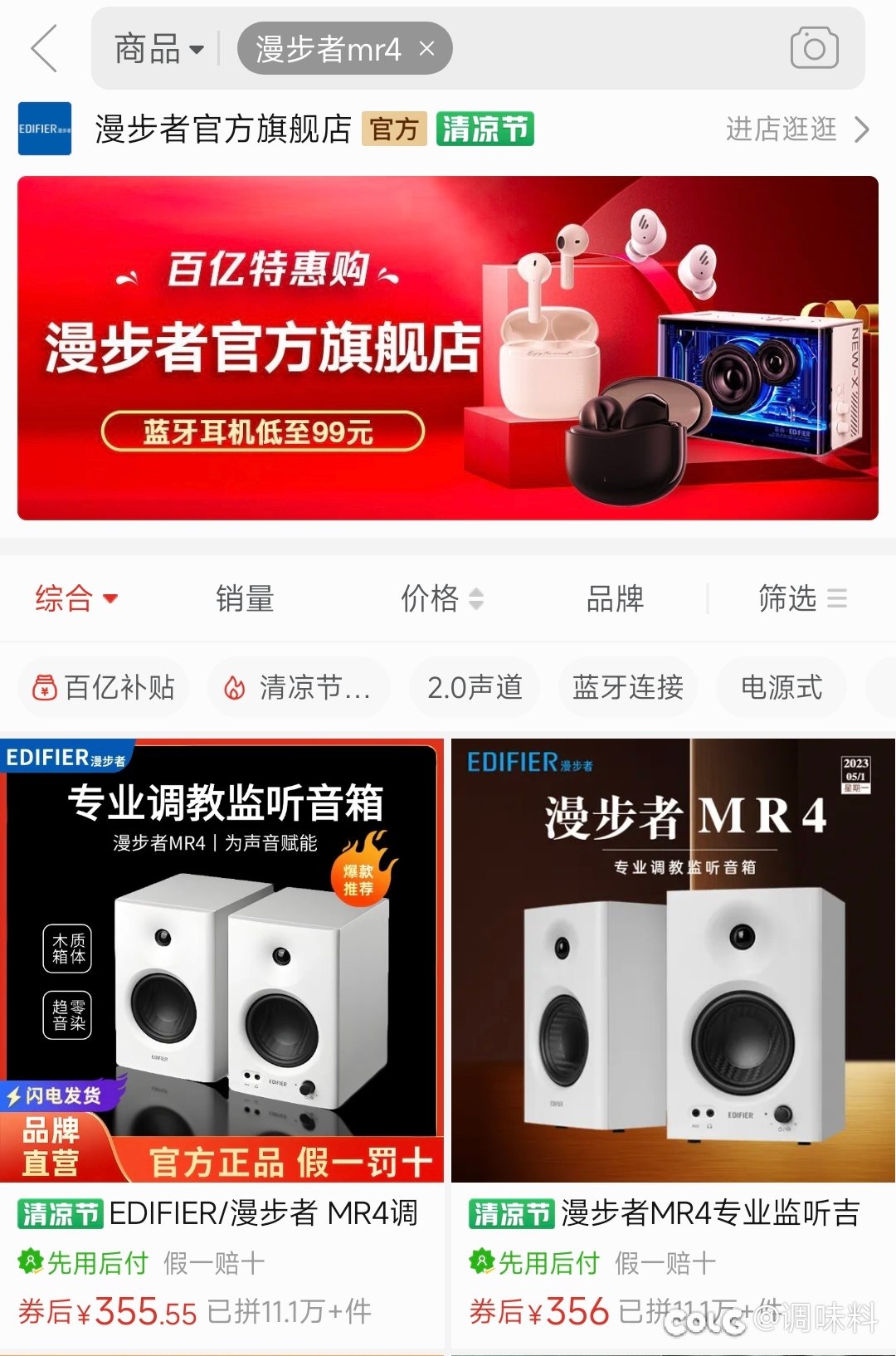Open the 品牌 filter
The width and height of the screenshot is (896, 1356).
pos(615,598)
